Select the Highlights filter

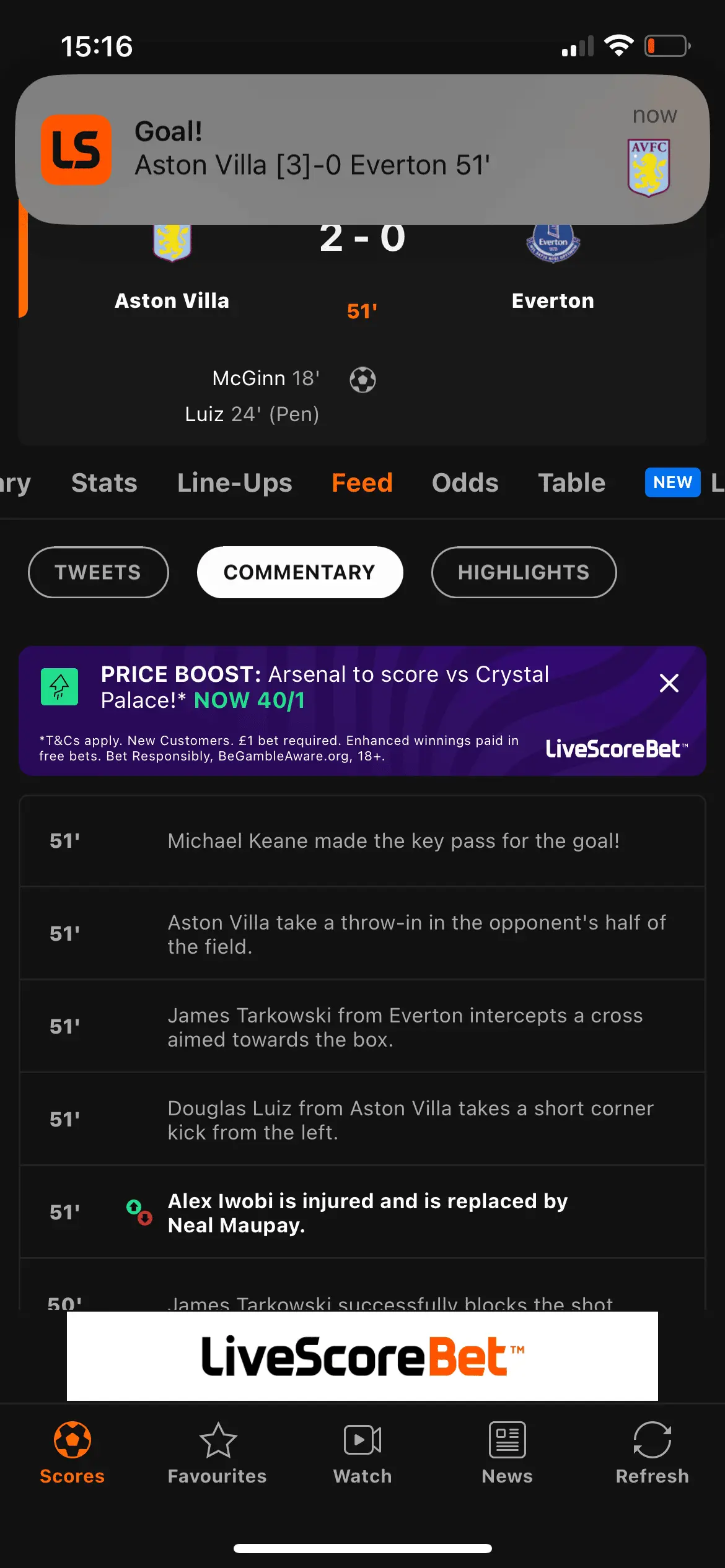tap(524, 572)
